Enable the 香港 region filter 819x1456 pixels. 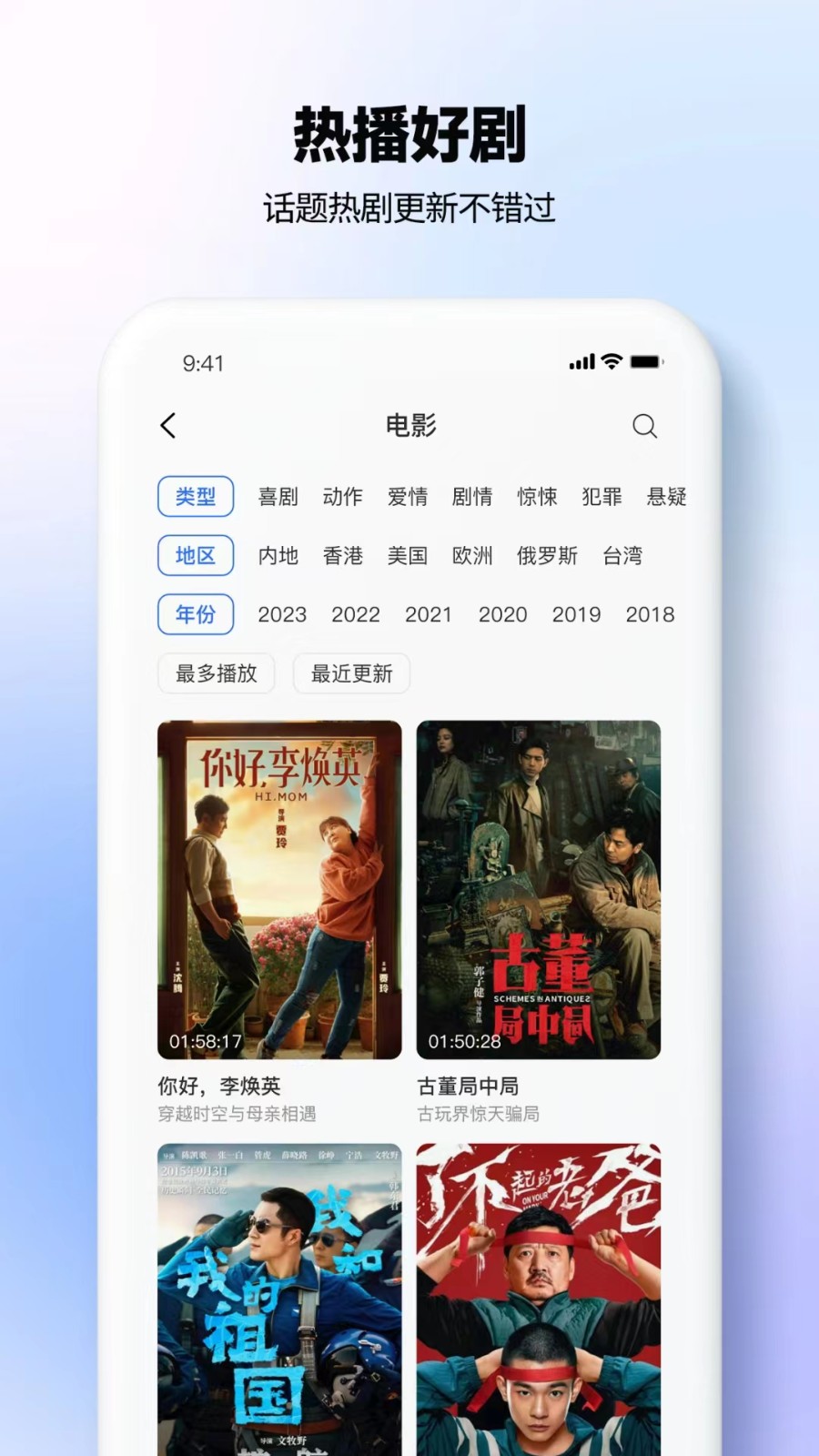pos(344,555)
